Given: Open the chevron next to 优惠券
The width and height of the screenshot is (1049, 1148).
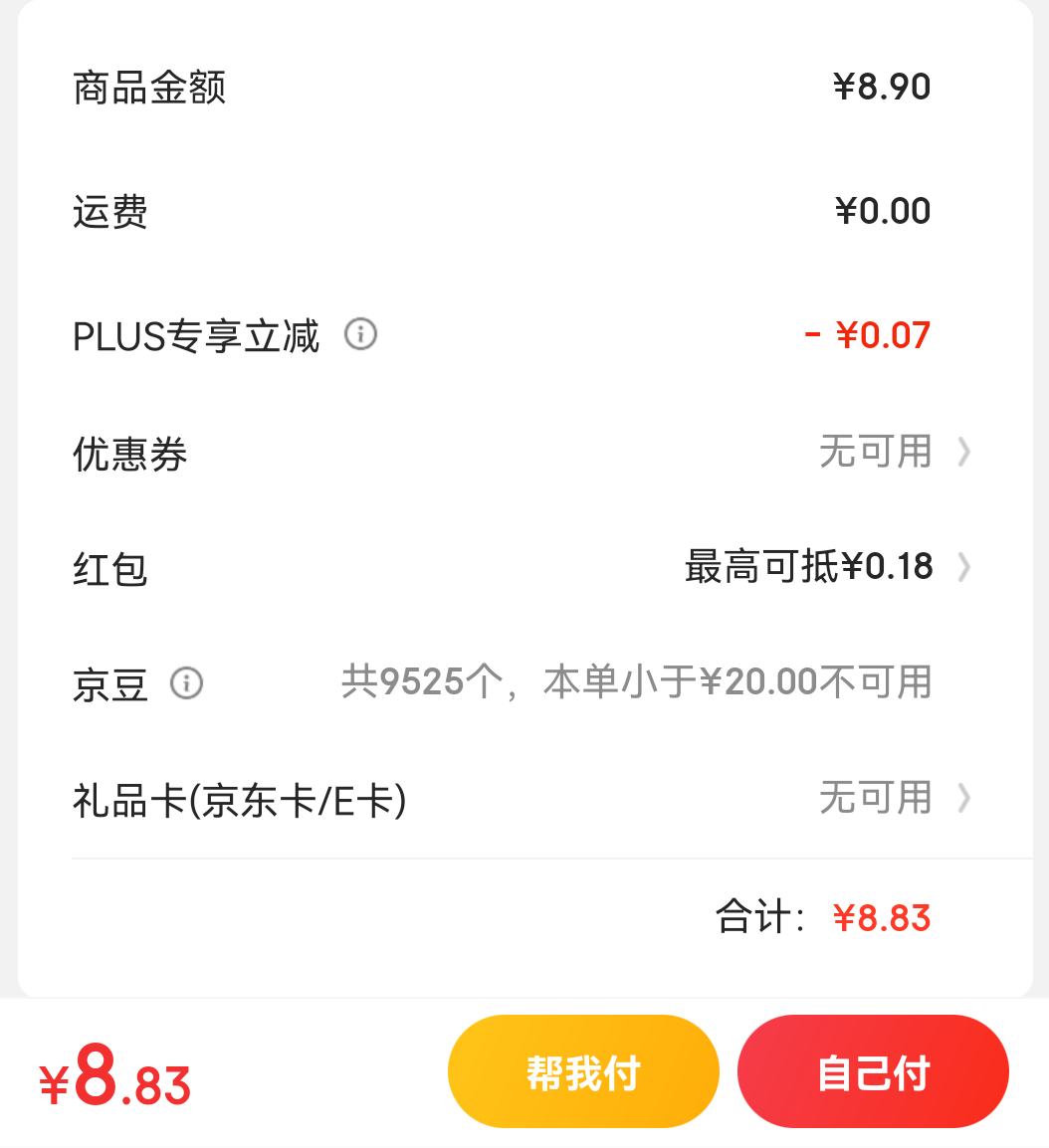Looking at the screenshot, I should (962, 453).
